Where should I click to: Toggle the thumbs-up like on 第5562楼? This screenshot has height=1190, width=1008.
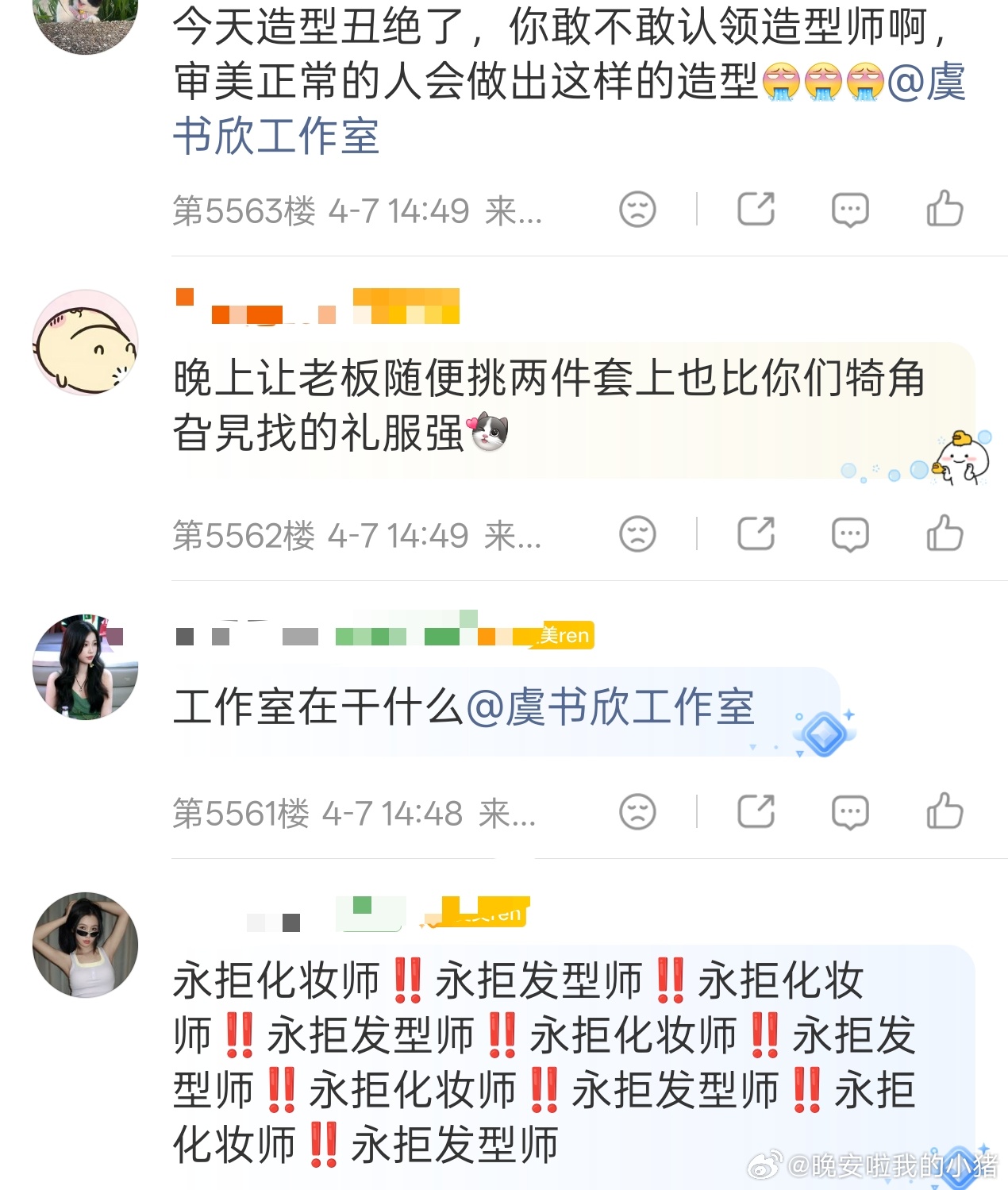click(x=945, y=533)
